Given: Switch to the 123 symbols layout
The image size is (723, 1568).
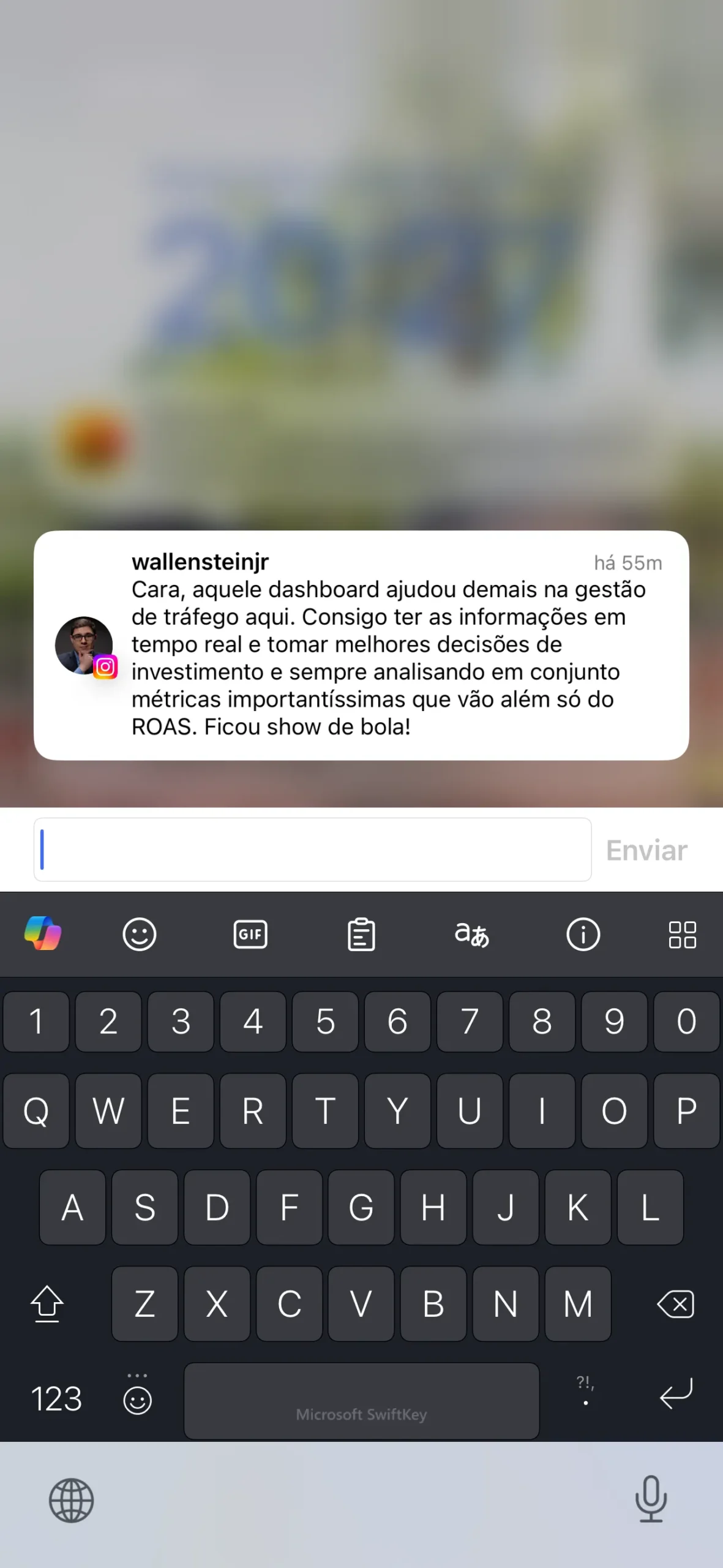Looking at the screenshot, I should coord(56,1399).
